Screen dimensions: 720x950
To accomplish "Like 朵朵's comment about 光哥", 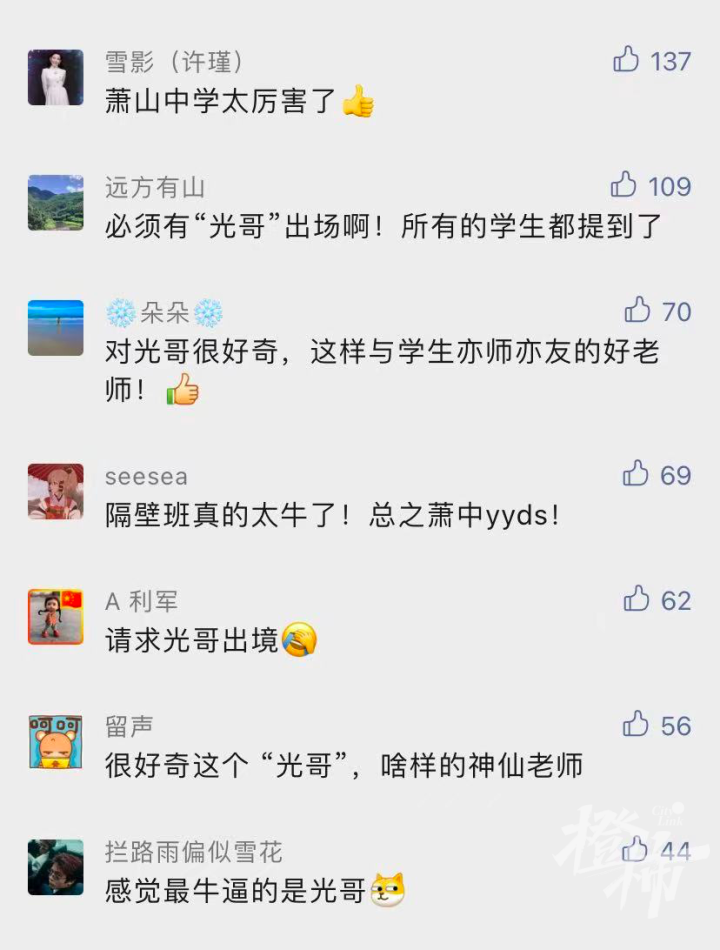I will pyautogui.click(x=638, y=311).
